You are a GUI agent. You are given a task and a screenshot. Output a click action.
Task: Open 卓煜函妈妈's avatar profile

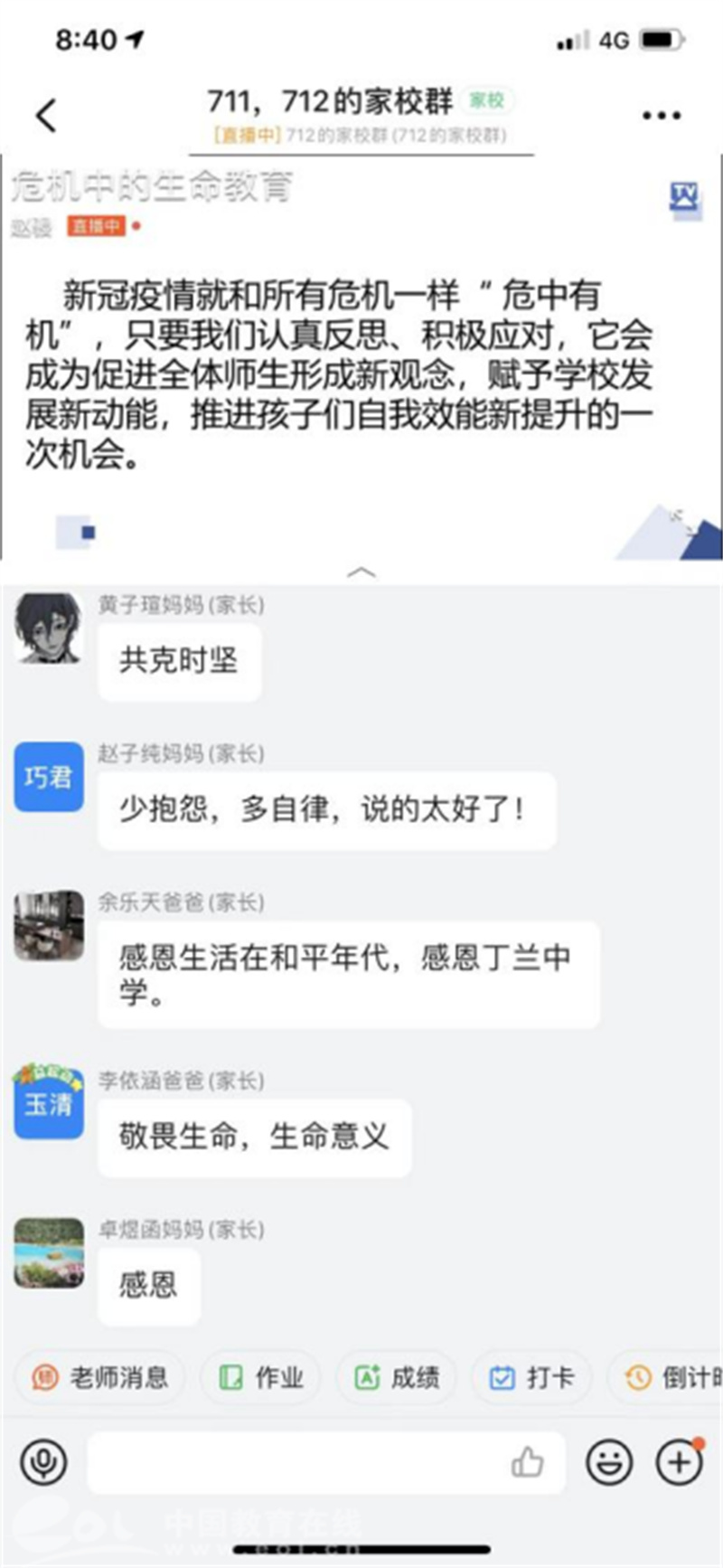[x=49, y=1252]
